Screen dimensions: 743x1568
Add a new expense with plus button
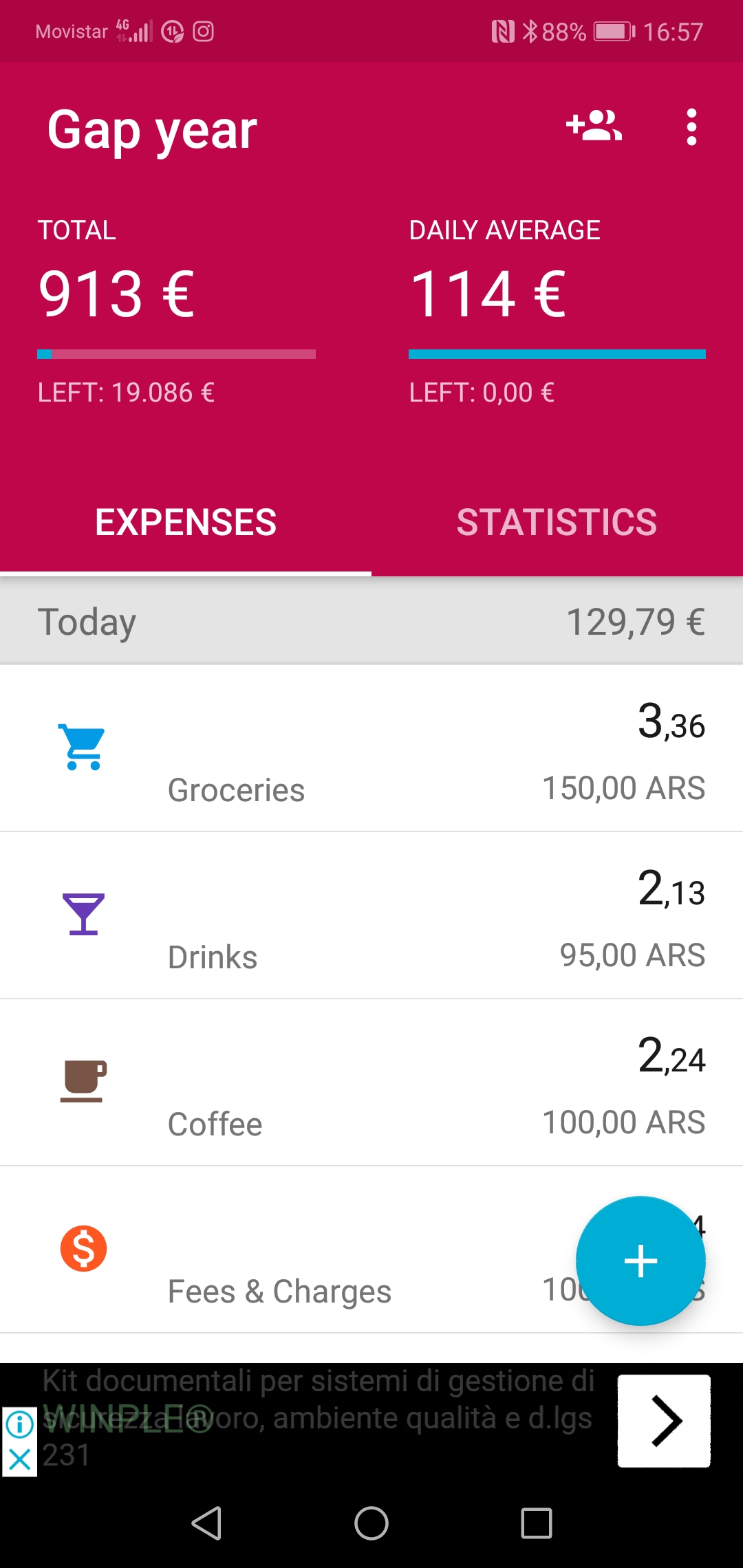640,1261
